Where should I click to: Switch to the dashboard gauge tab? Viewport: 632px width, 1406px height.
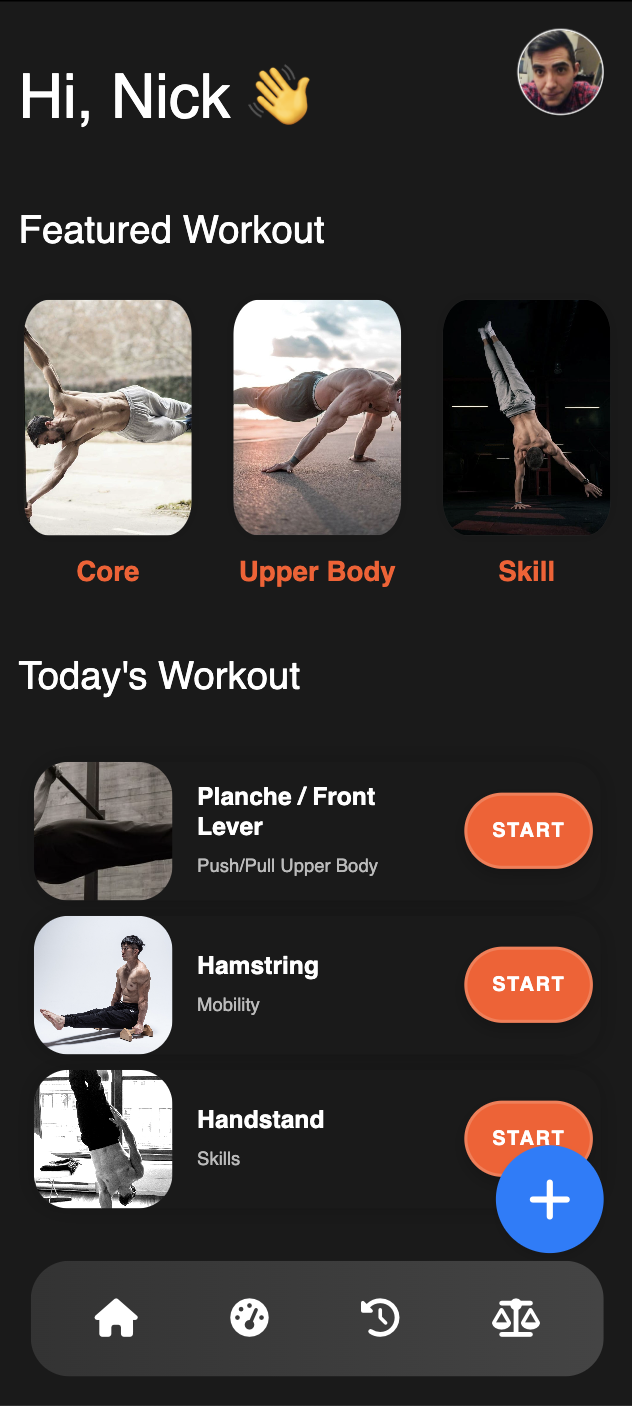click(249, 1318)
